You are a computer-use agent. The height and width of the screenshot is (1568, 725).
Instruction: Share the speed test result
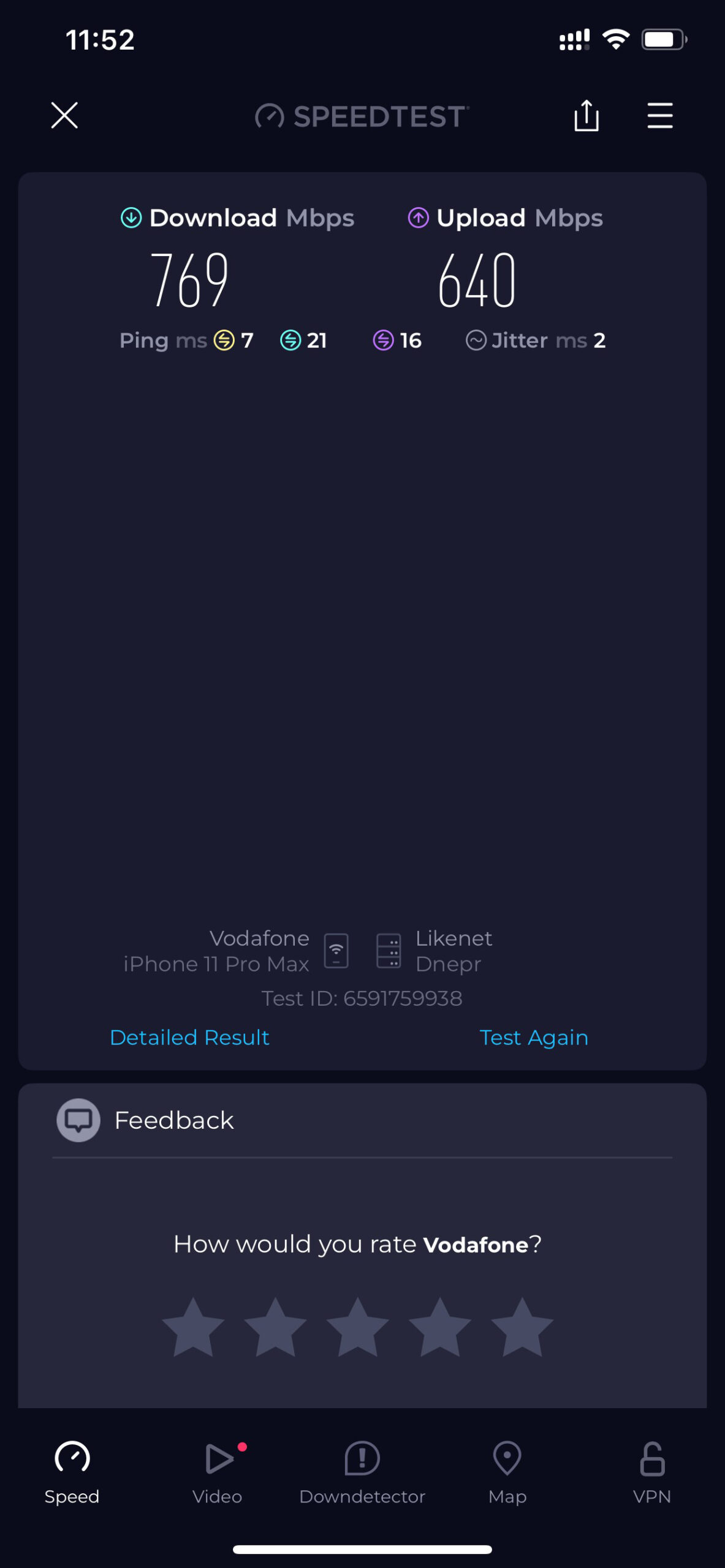tap(586, 115)
